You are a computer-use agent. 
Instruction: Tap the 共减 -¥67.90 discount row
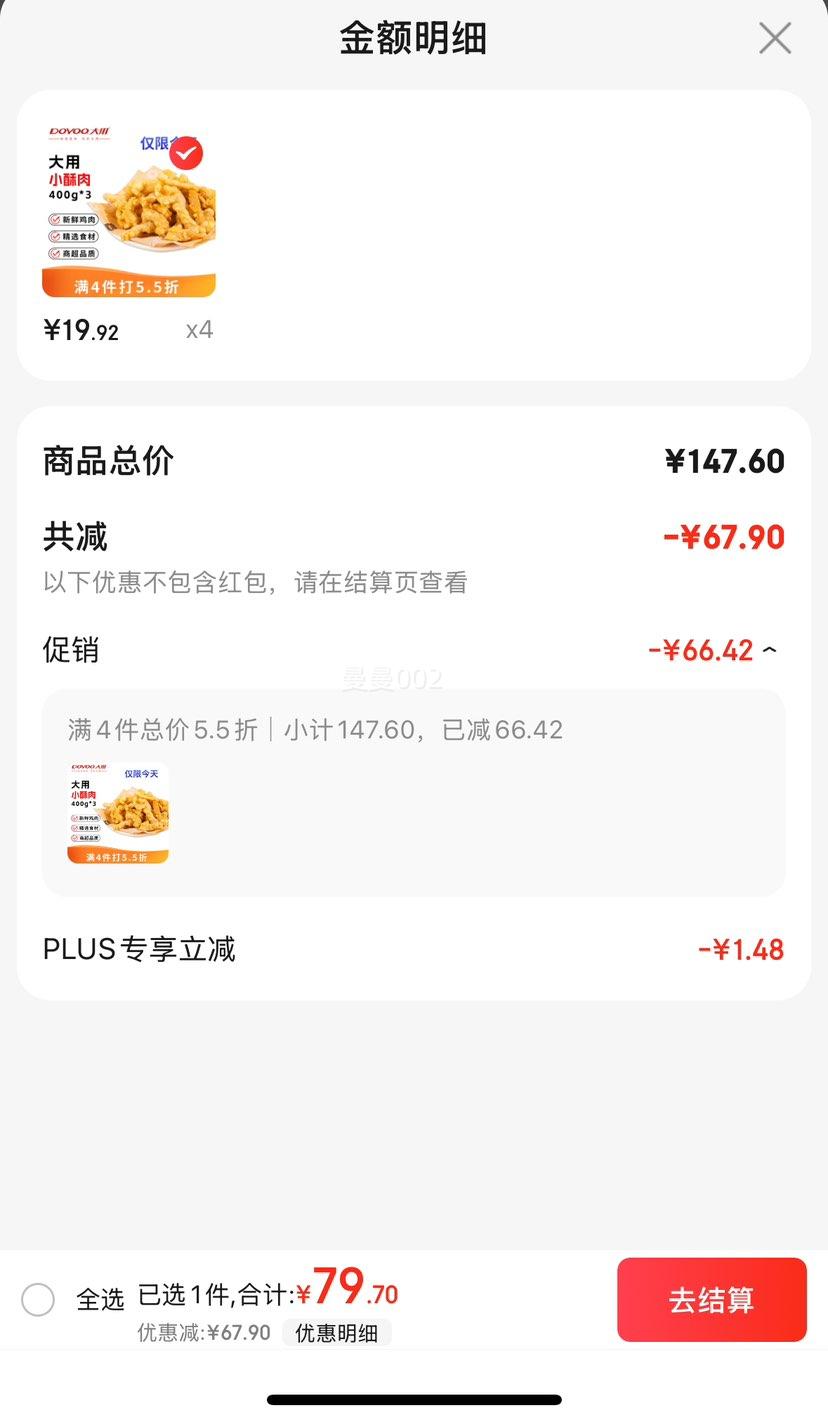click(x=414, y=537)
